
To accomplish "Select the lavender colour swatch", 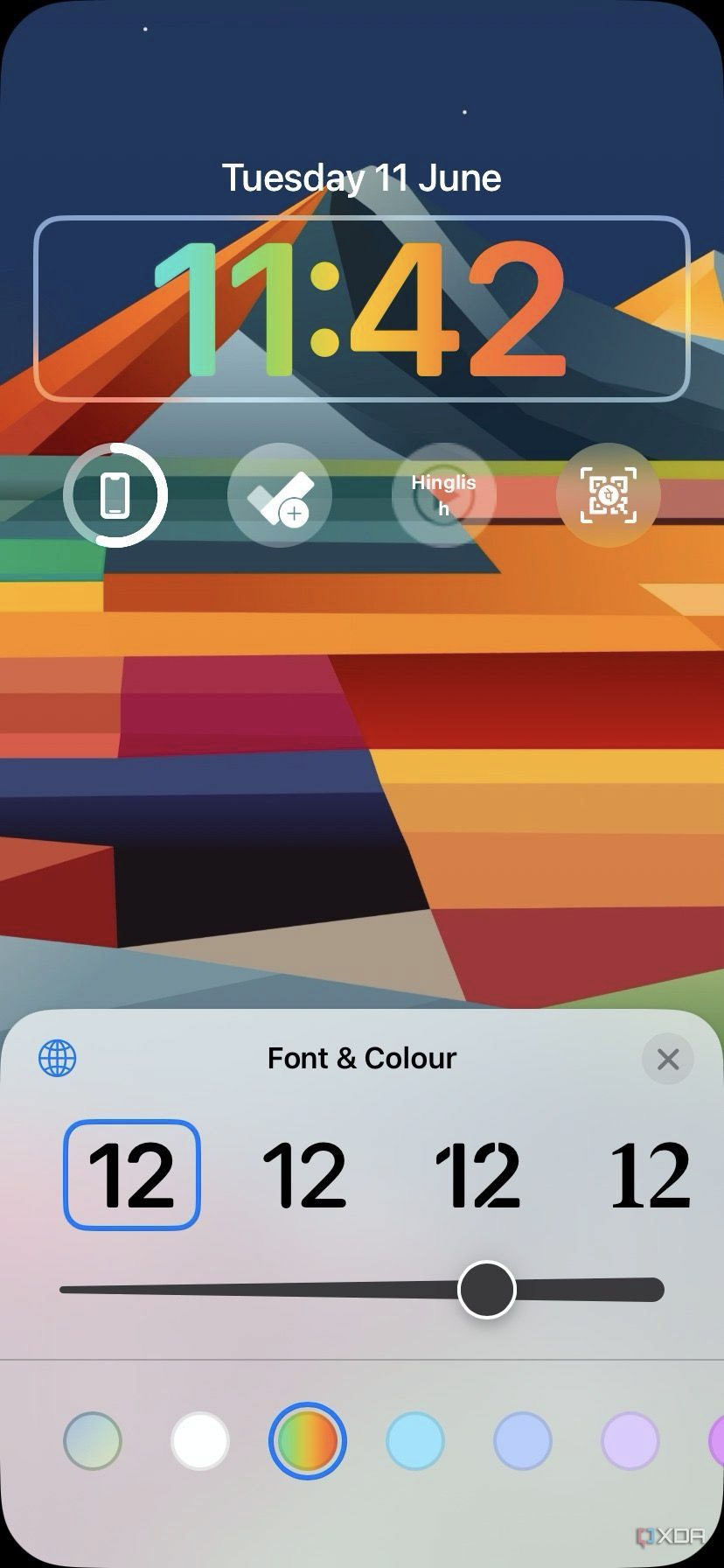I will click(x=630, y=1440).
